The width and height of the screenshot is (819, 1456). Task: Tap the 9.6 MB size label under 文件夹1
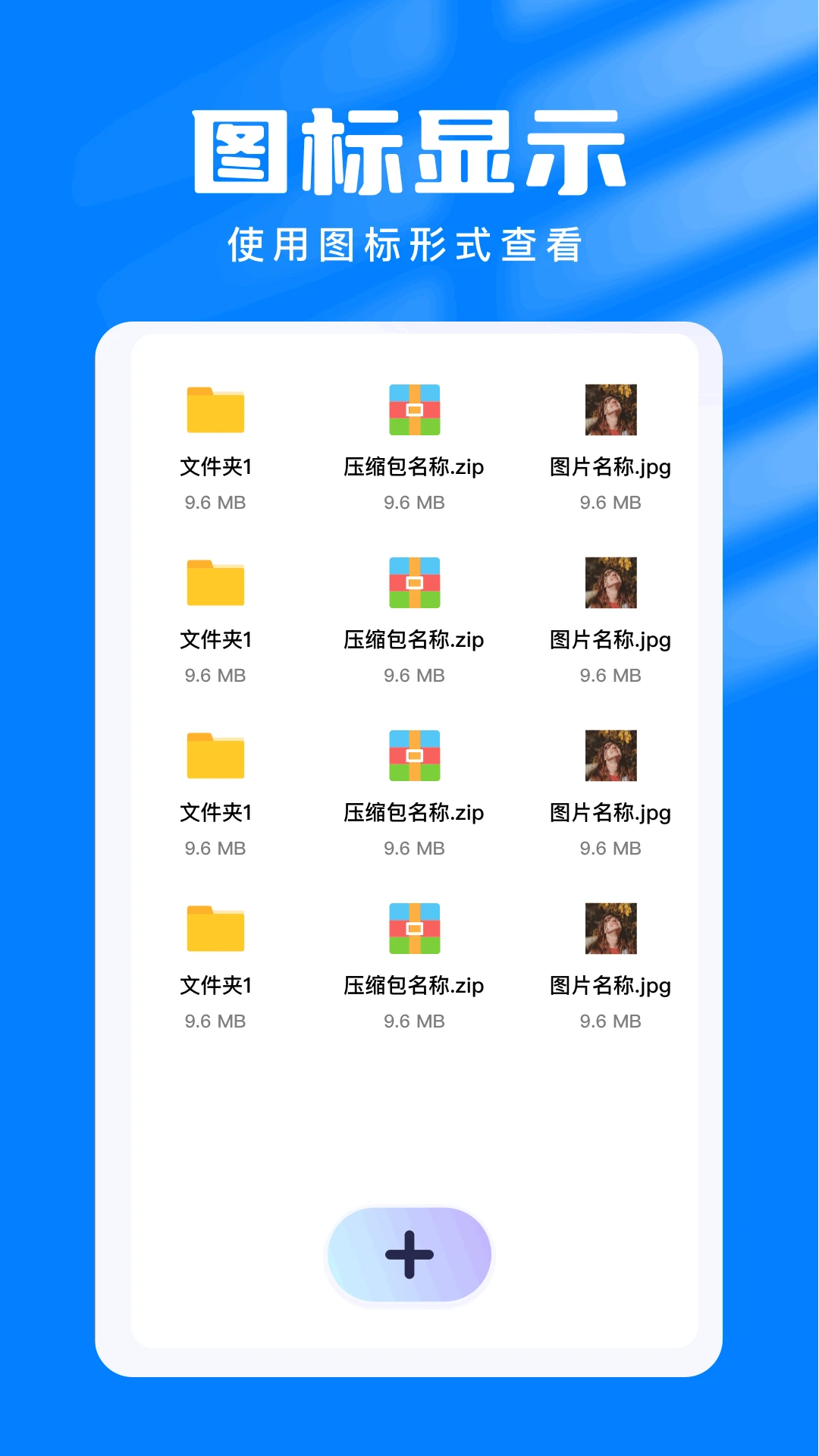click(215, 502)
